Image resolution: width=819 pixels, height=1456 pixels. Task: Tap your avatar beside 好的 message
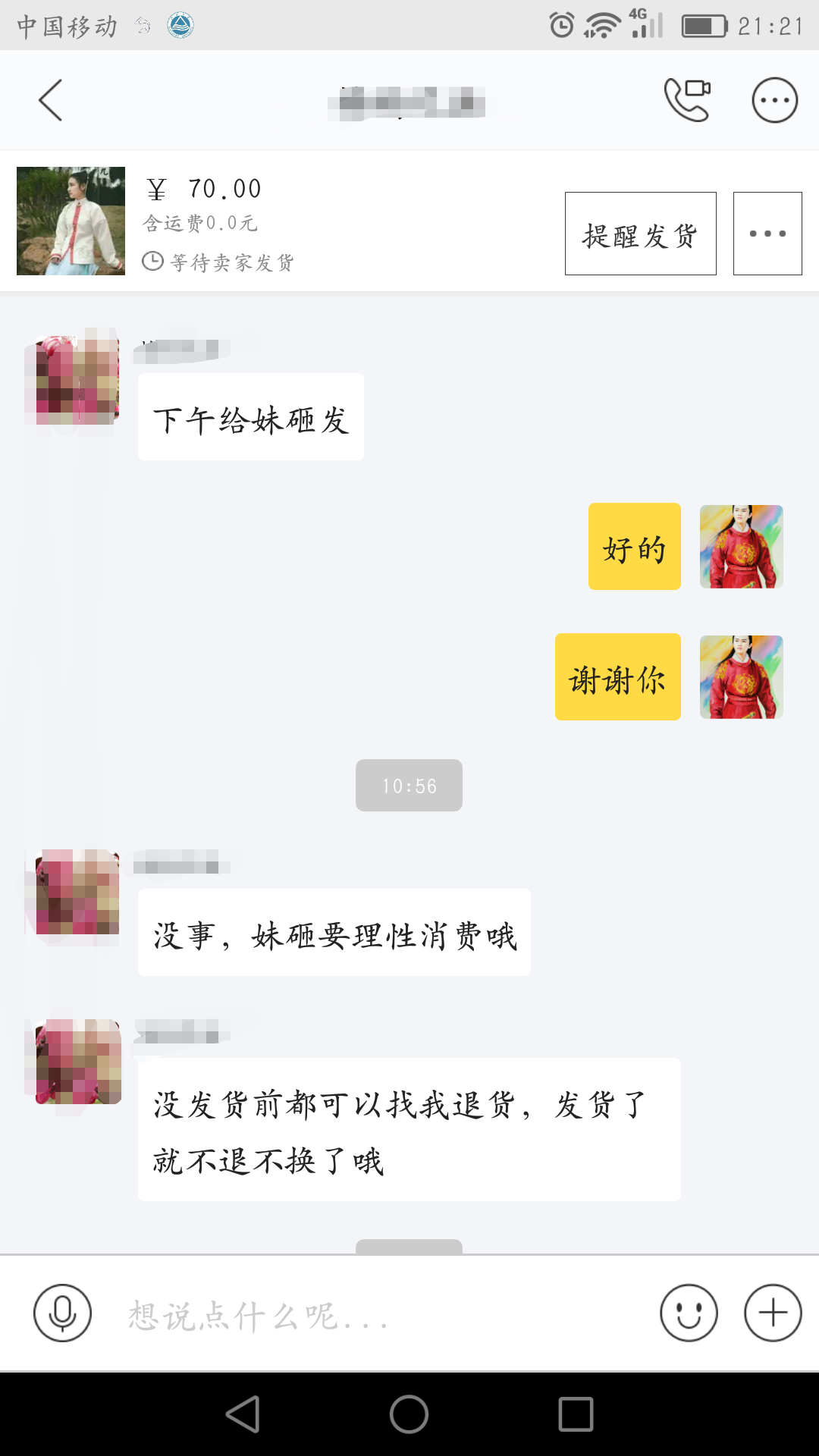[x=741, y=546]
